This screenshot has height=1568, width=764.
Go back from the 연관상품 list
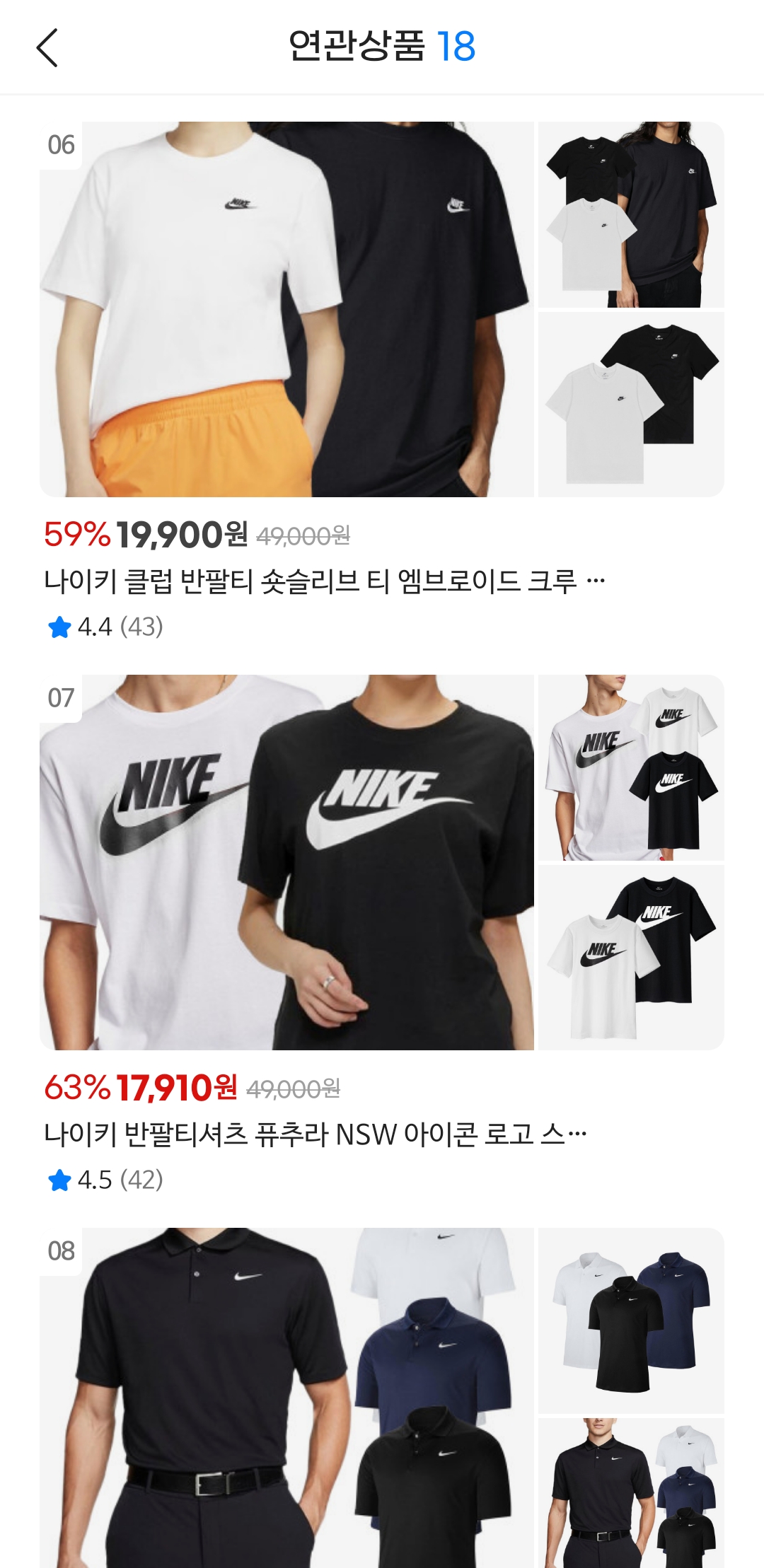(x=47, y=48)
